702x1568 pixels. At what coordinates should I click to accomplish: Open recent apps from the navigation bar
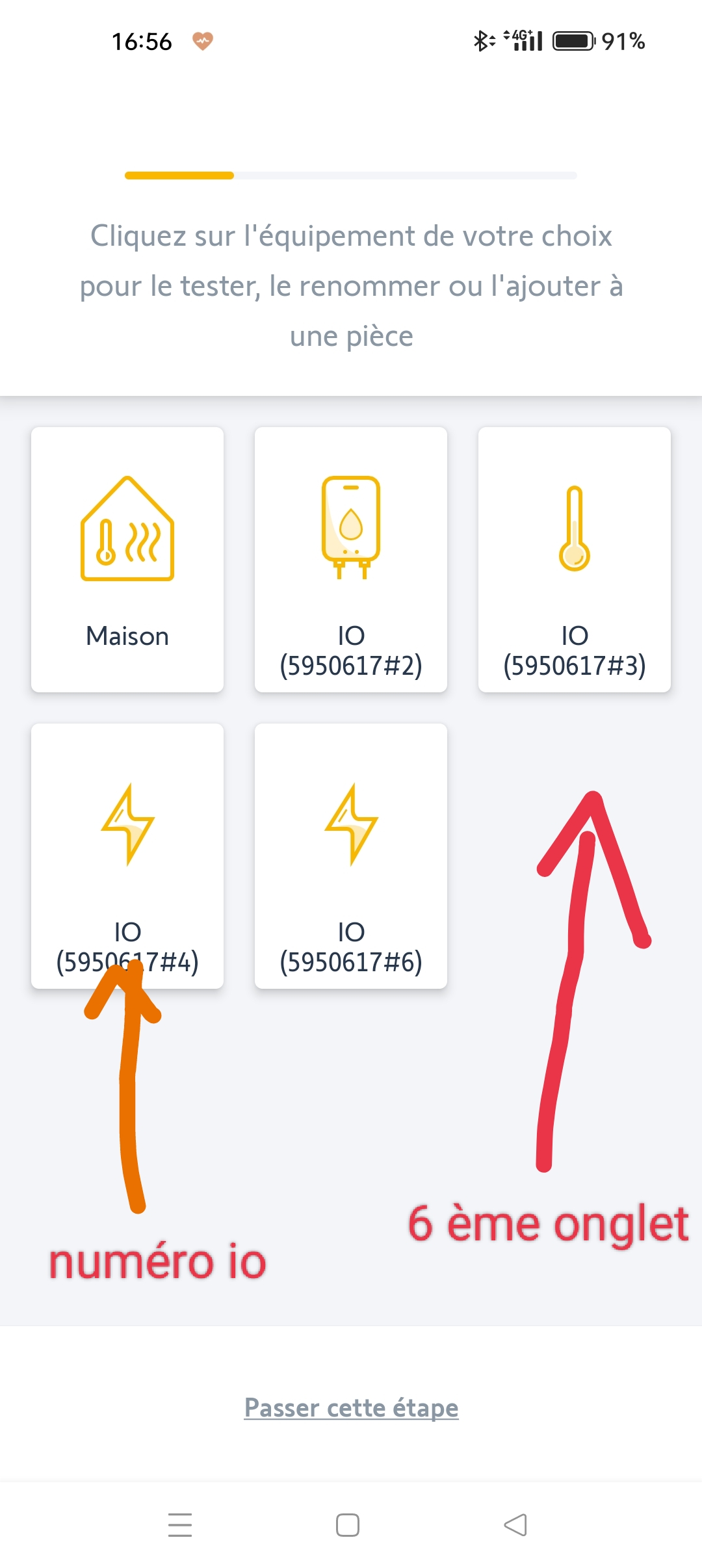click(x=180, y=1524)
